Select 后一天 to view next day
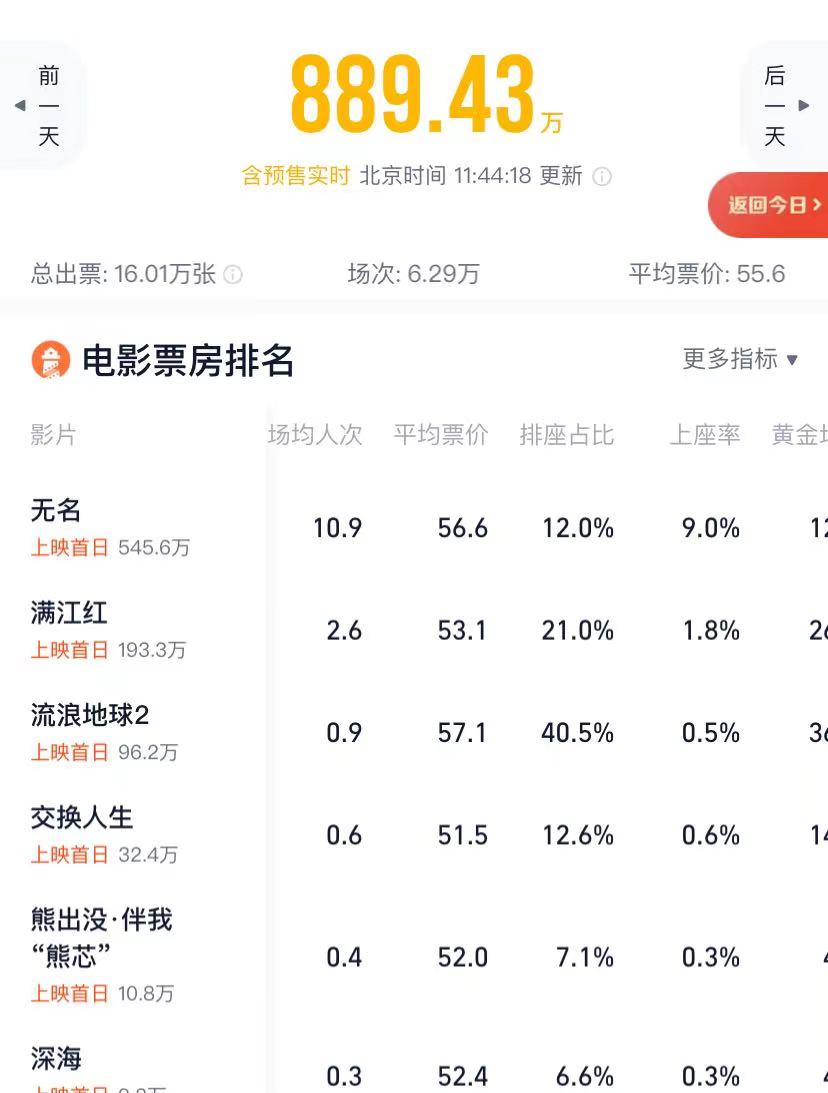Screen dimensions: 828x1093 775,104
